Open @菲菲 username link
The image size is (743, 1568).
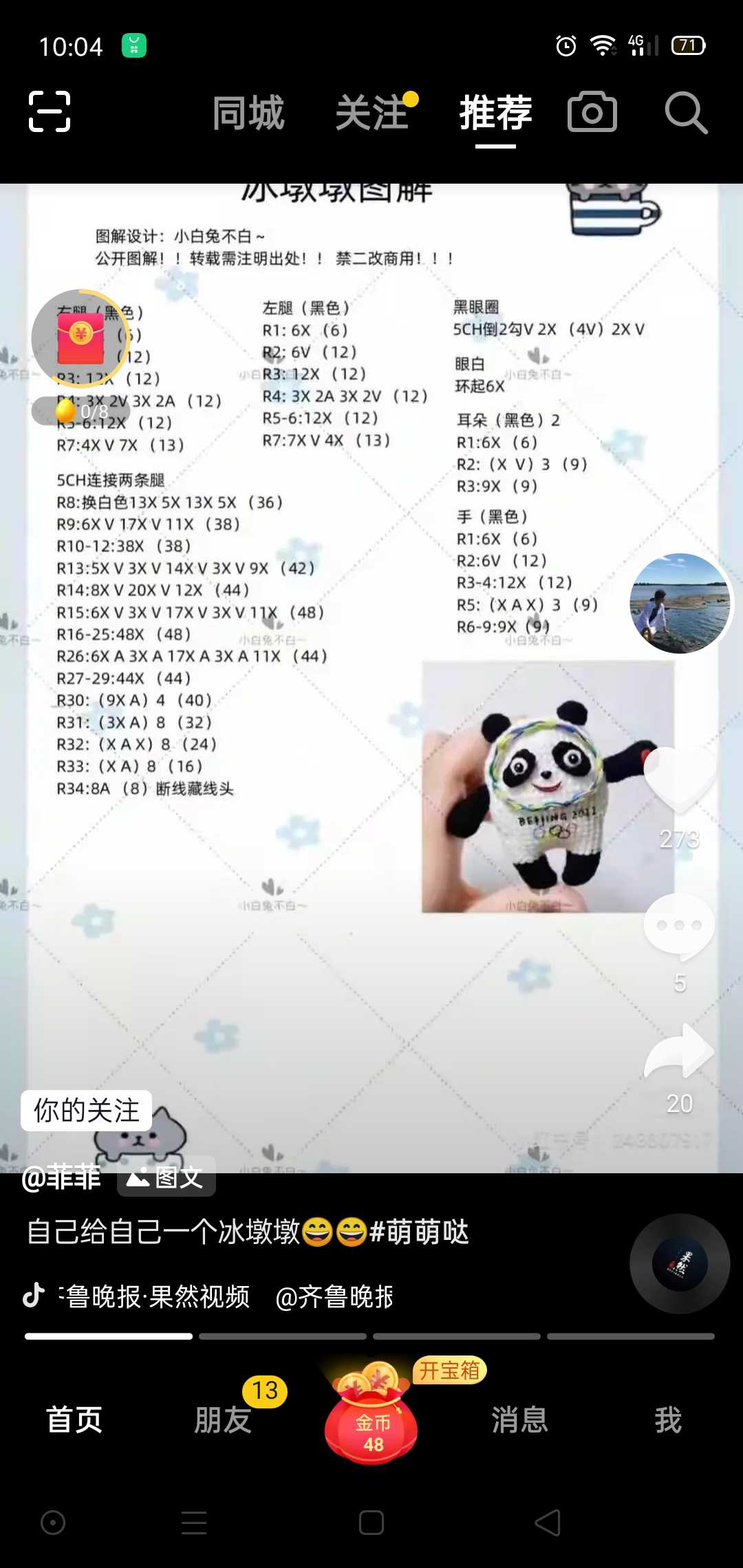tap(62, 1177)
